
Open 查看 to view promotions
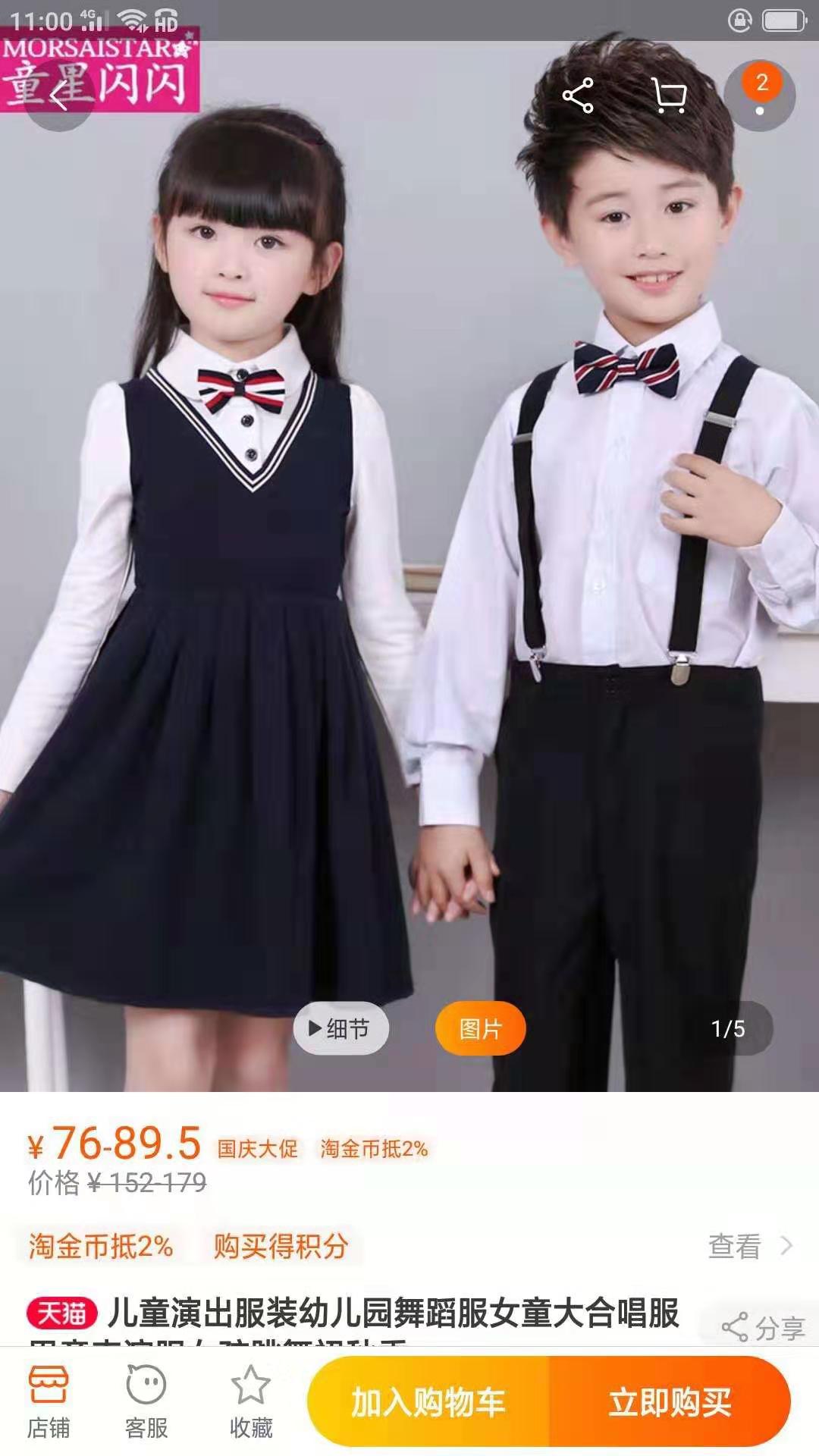click(x=750, y=1246)
